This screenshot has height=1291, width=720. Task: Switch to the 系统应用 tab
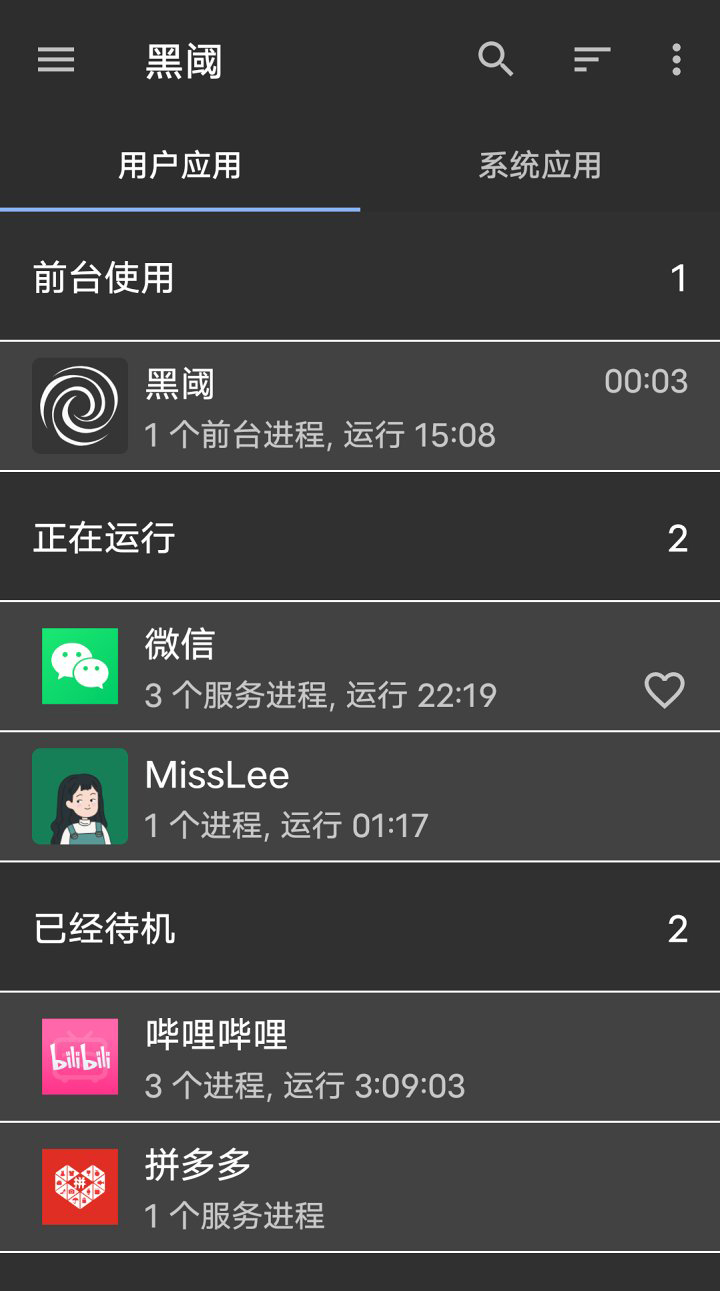click(538, 167)
